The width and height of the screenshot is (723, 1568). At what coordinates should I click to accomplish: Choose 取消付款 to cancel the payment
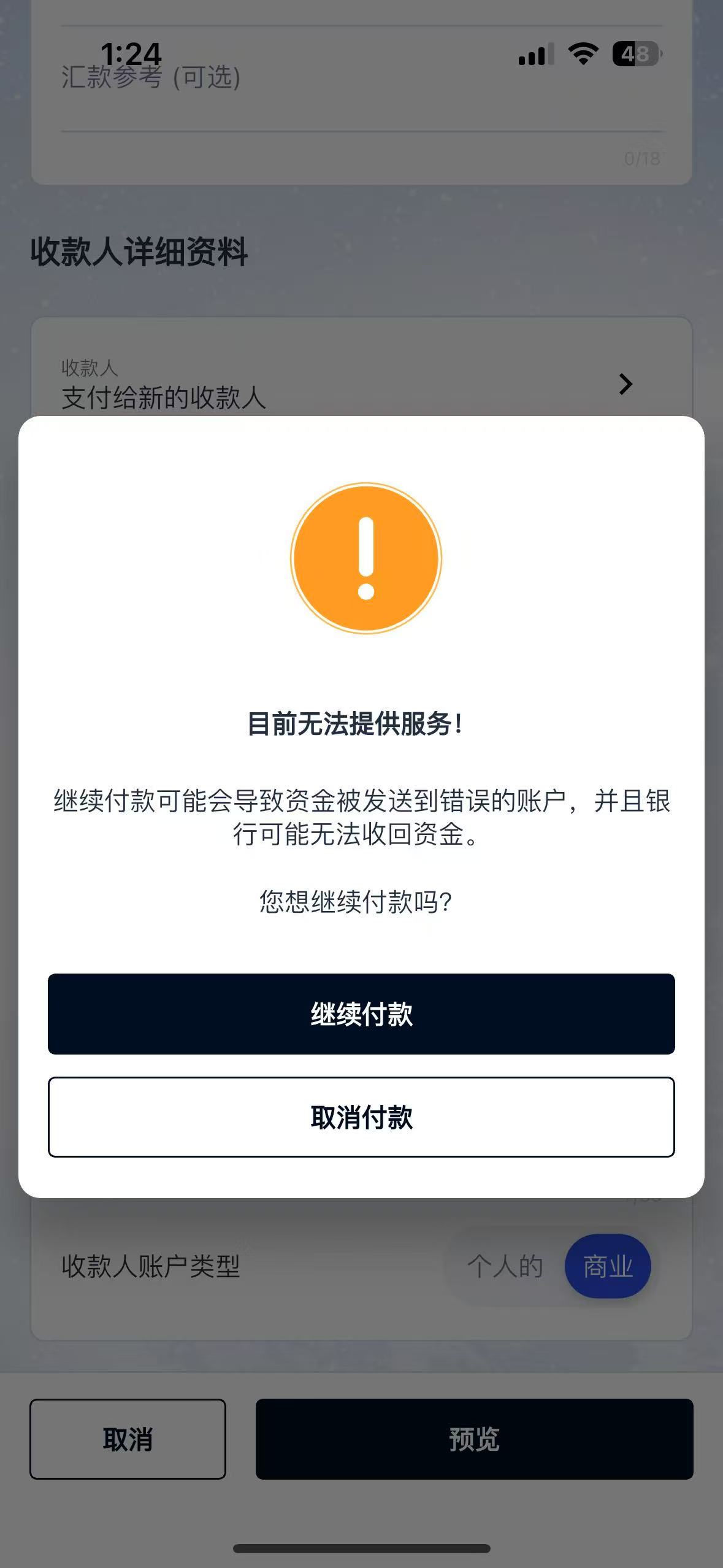coord(361,1117)
